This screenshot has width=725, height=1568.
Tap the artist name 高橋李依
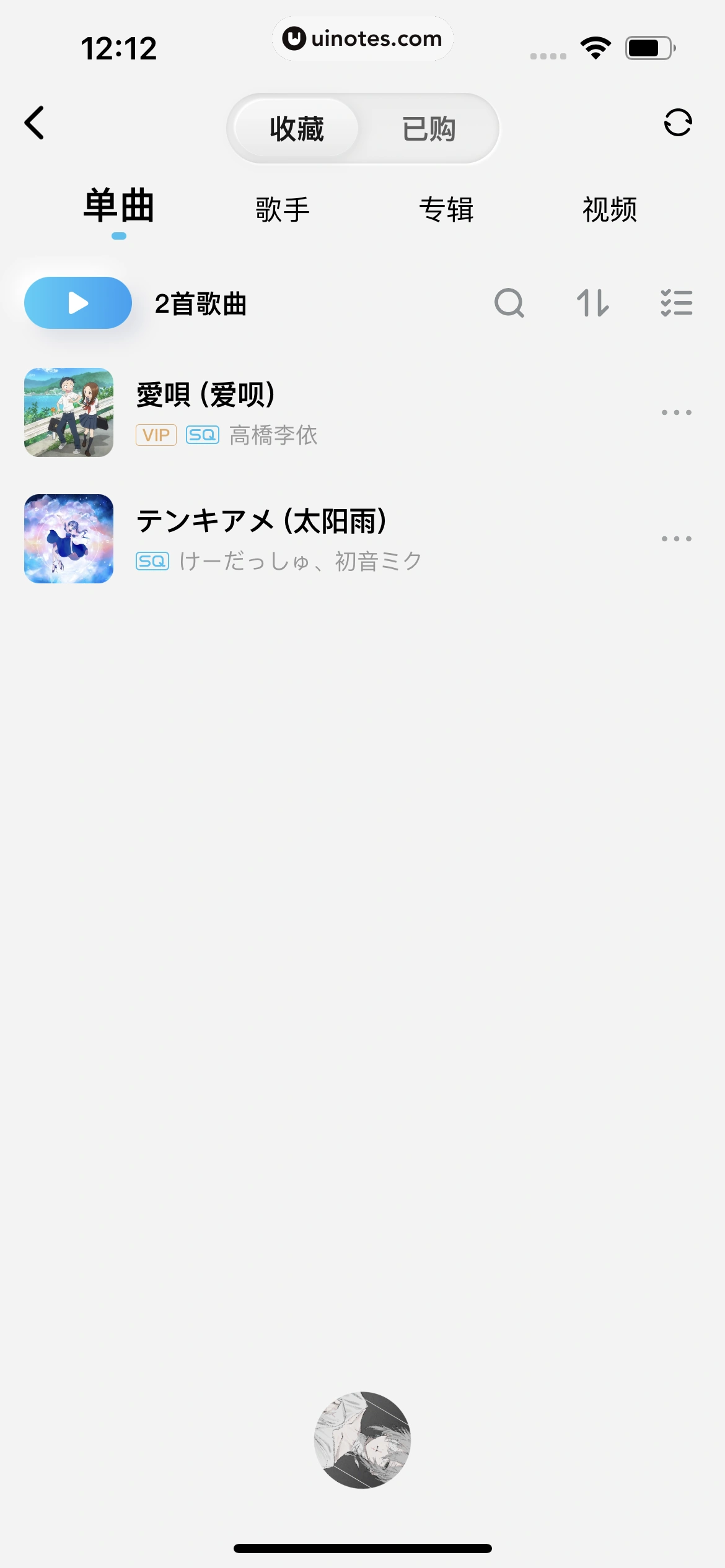[275, 435]
